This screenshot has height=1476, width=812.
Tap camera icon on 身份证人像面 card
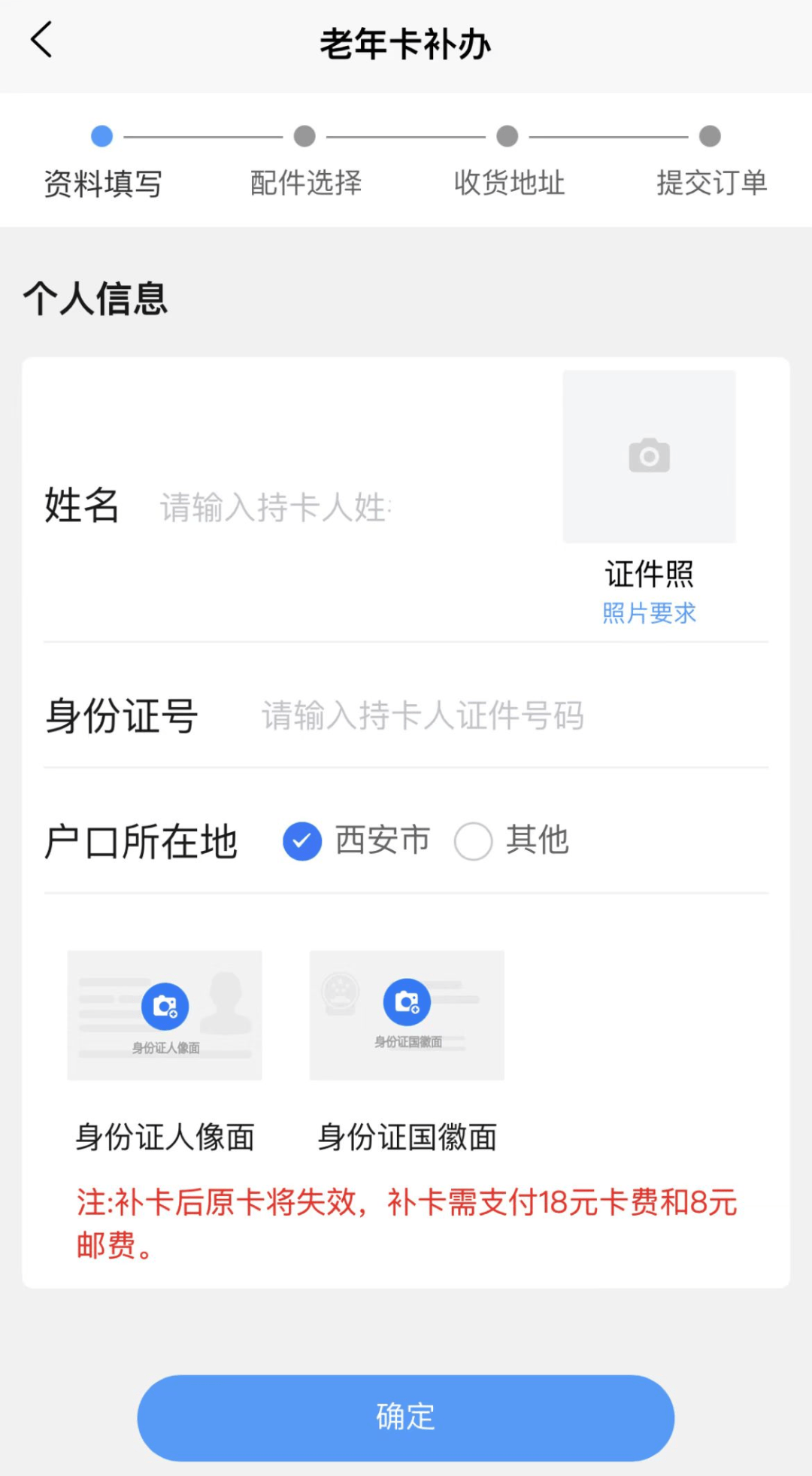click(x=165, y=1004)
